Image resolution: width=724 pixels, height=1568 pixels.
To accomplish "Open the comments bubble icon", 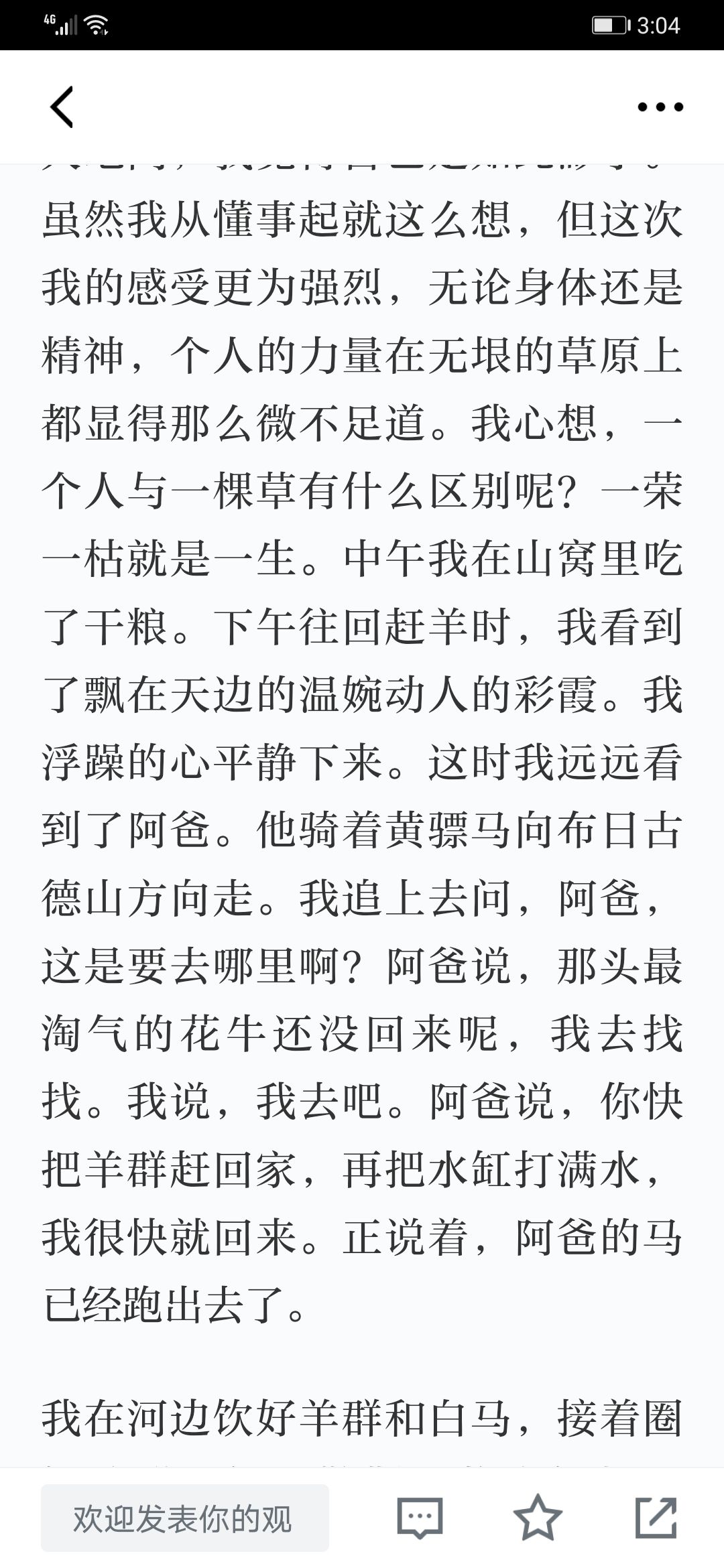I will (x=420, y=1518).
